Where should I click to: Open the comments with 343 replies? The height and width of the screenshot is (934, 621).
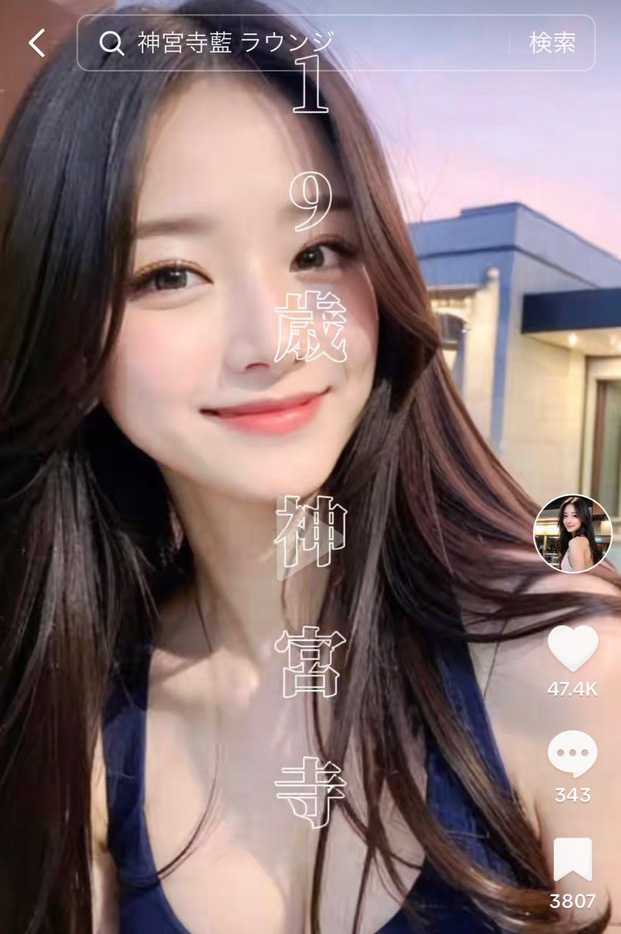573,754
